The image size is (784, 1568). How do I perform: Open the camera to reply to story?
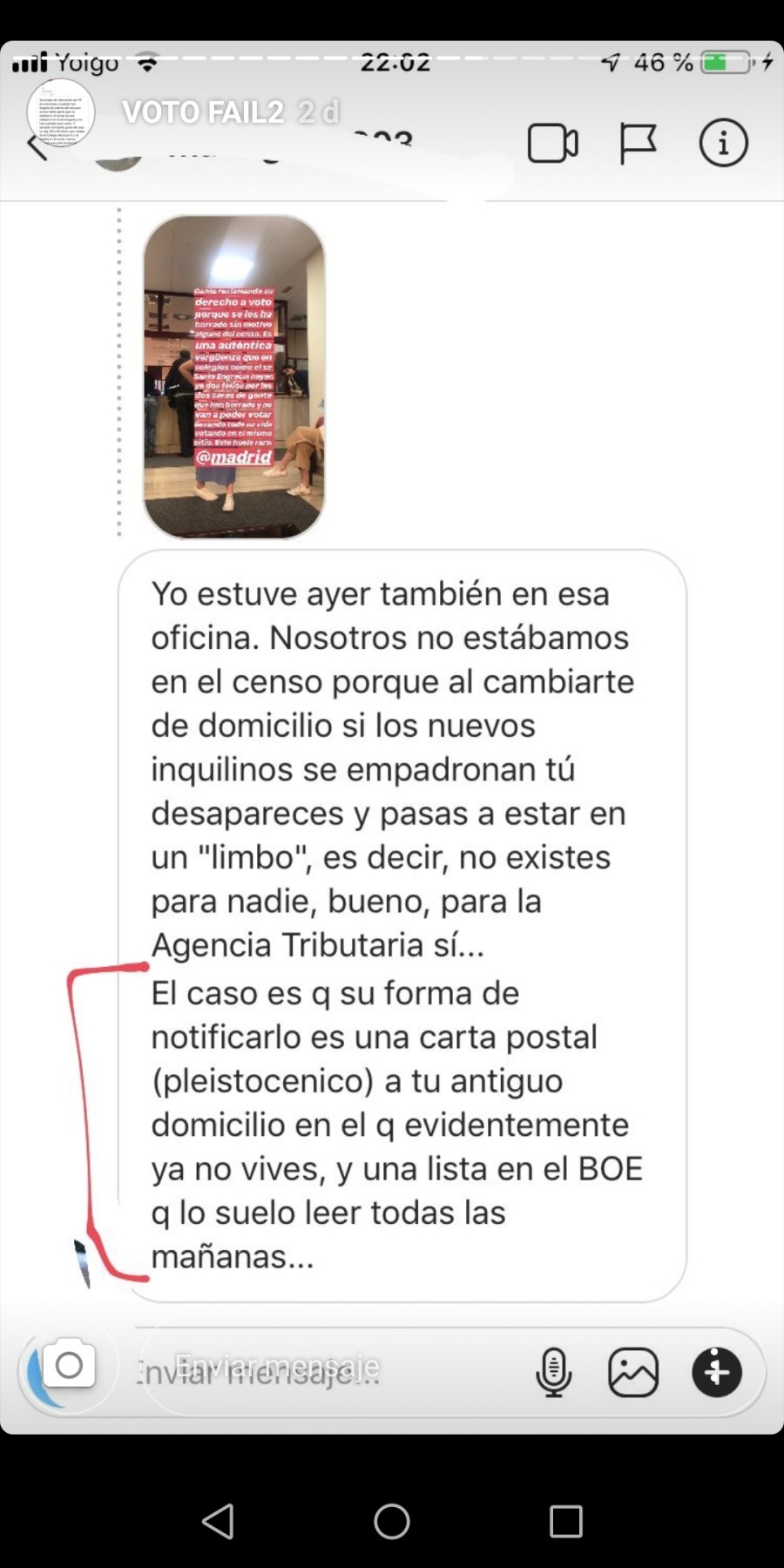[x=69, y=1366]
